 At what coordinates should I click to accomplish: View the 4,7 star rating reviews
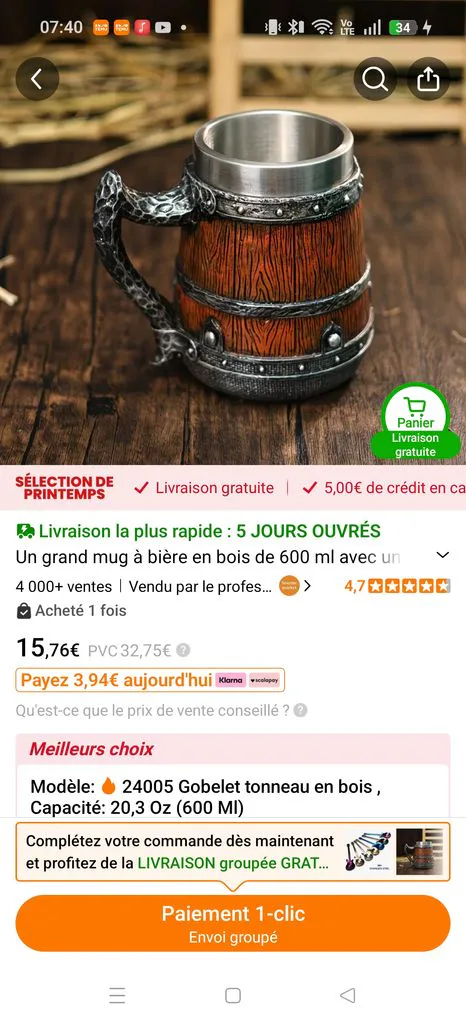coord(397,586)
